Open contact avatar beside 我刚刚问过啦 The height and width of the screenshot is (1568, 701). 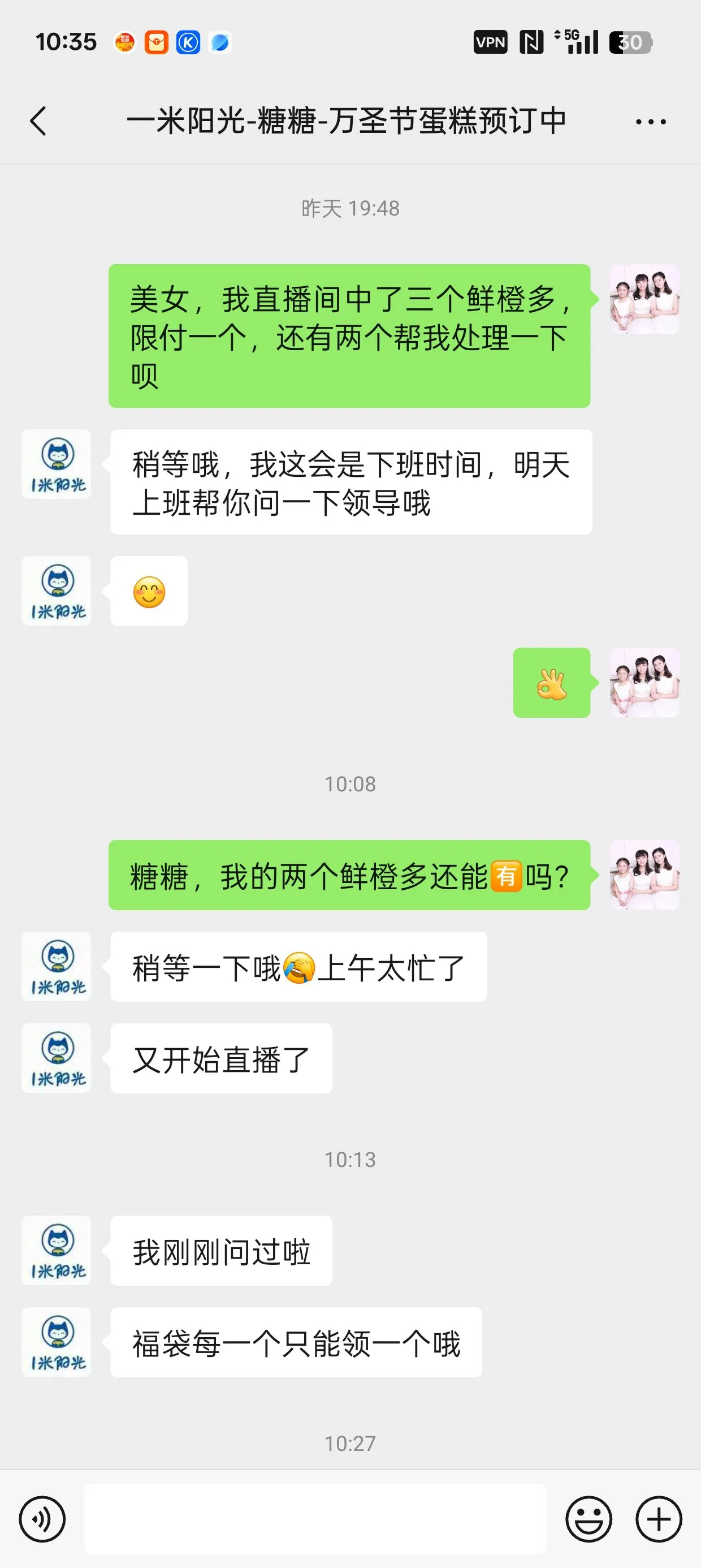[x=57, y=1250]
